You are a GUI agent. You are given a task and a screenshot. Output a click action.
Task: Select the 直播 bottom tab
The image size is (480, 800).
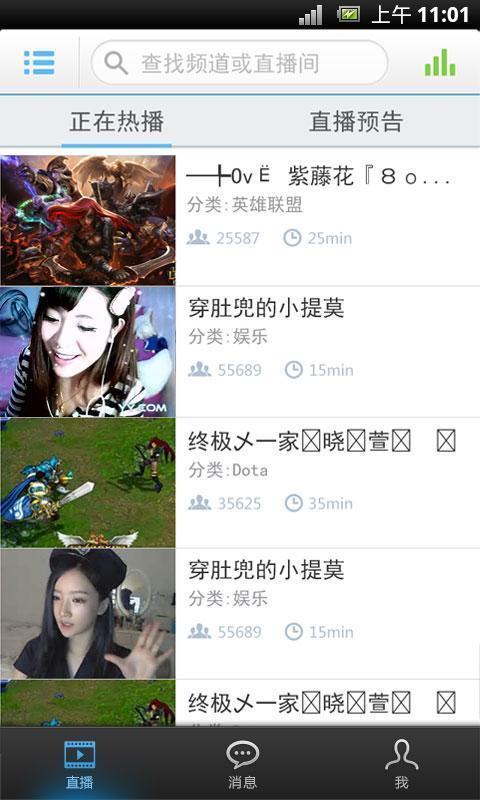[80, 764]
